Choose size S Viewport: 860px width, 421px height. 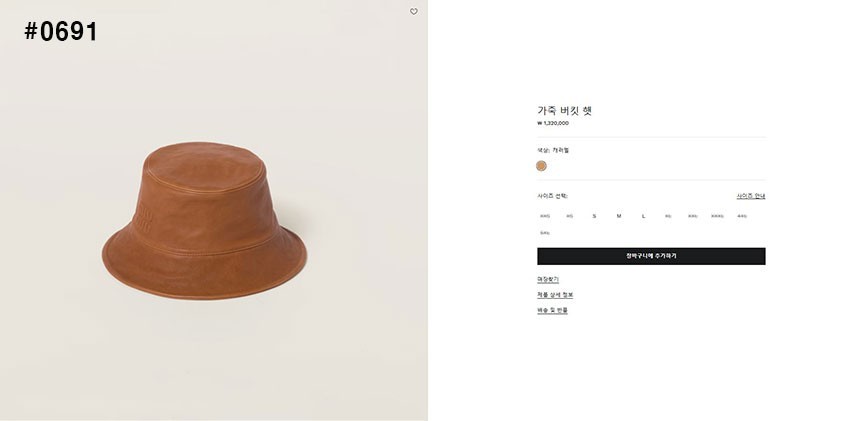tap(594, 216)
